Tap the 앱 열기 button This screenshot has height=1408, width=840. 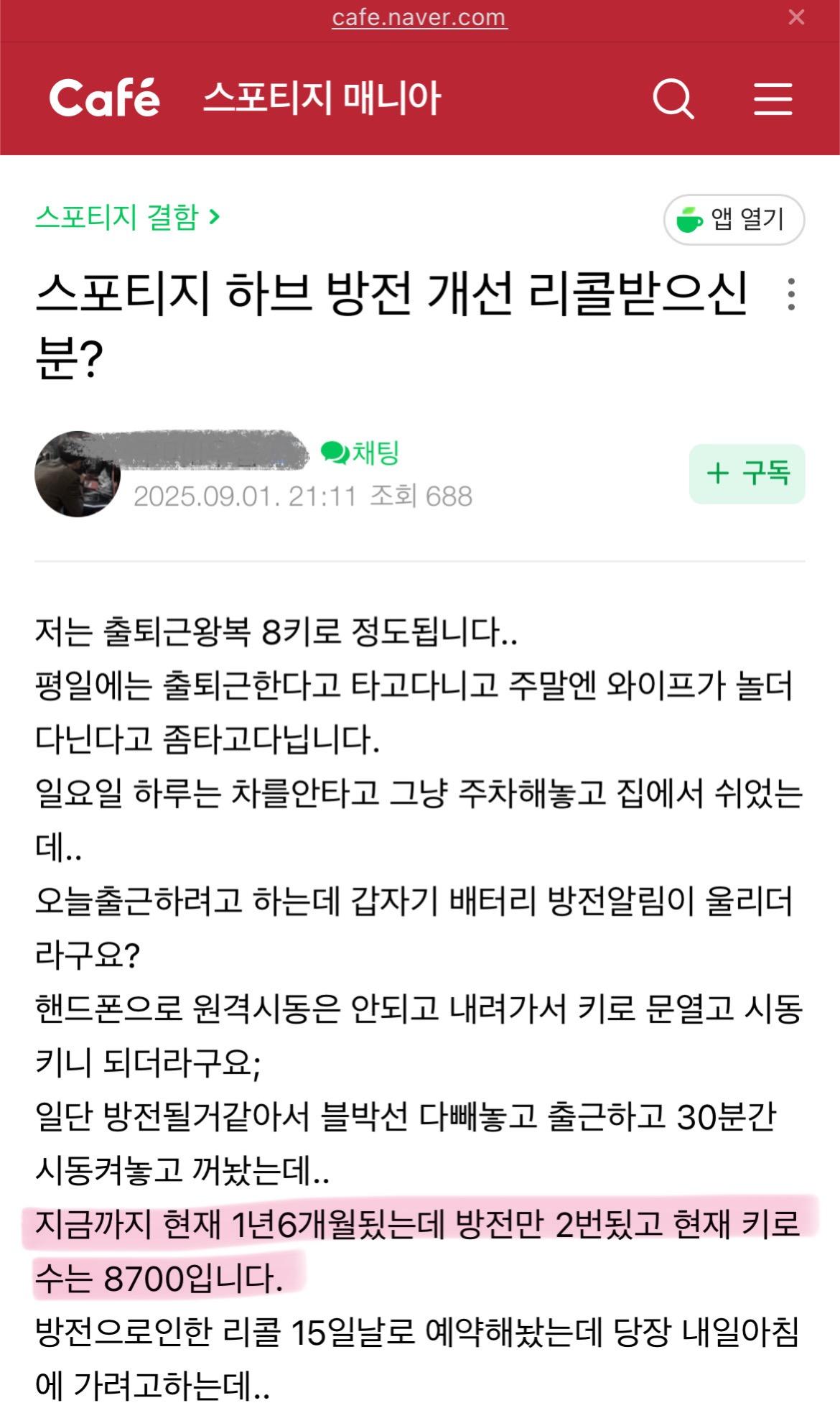click(x=733, y=219)
